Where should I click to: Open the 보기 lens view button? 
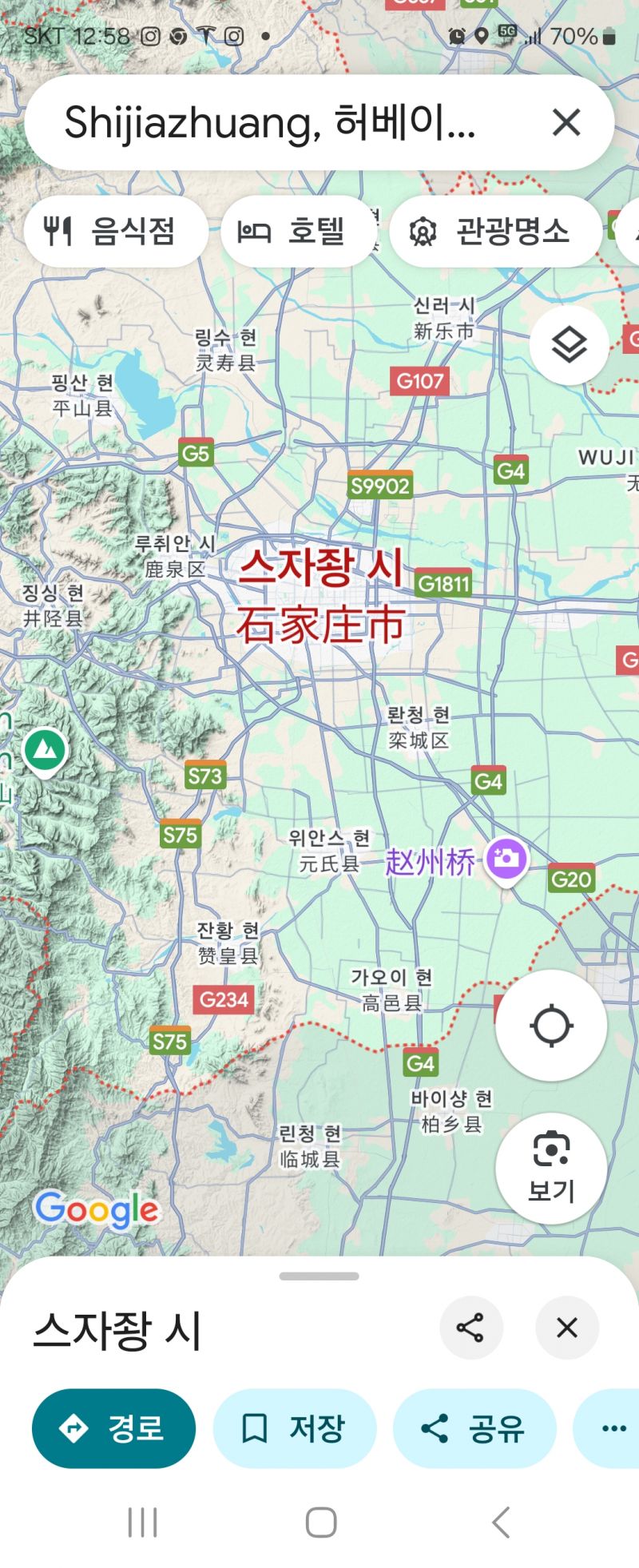pos(551,1168)
